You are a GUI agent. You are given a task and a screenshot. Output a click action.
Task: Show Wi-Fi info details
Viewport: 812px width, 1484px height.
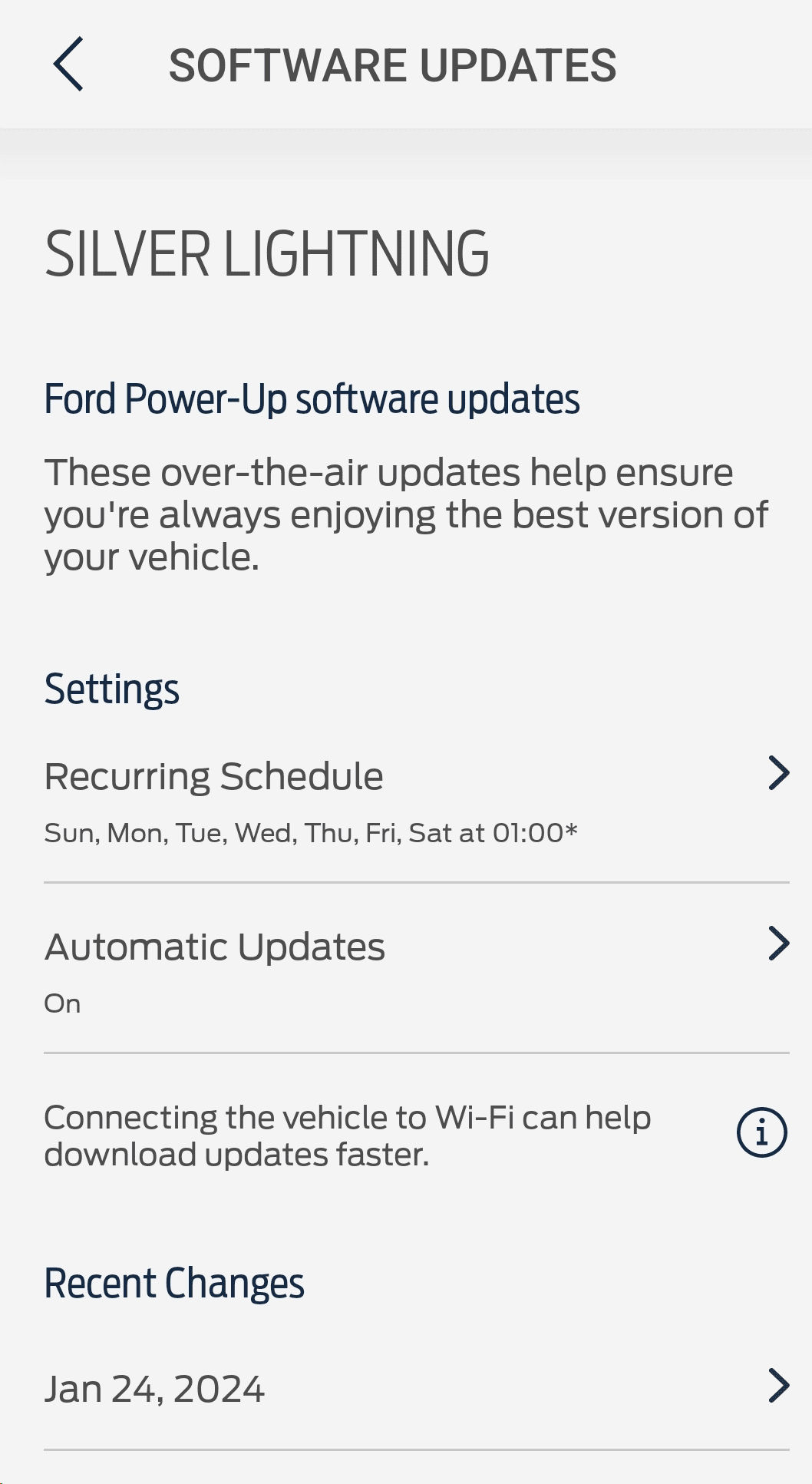point(761,1132)
